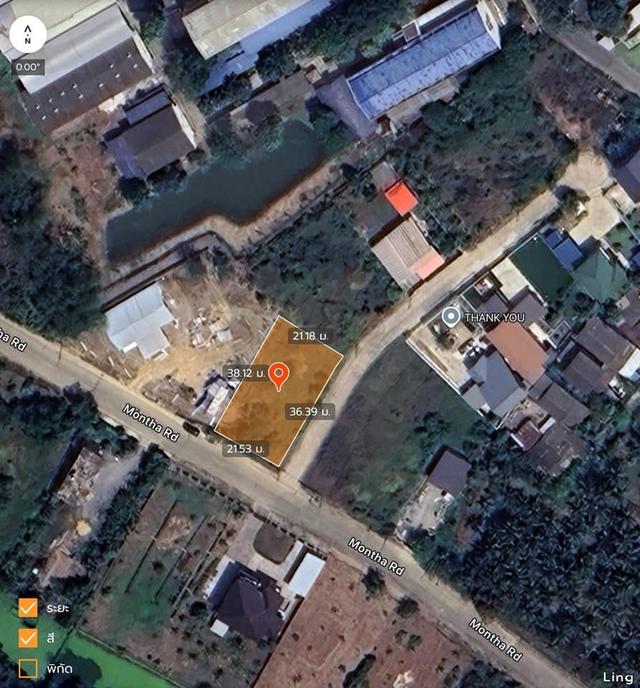Tap the red pin on the plot

[280, 376]
